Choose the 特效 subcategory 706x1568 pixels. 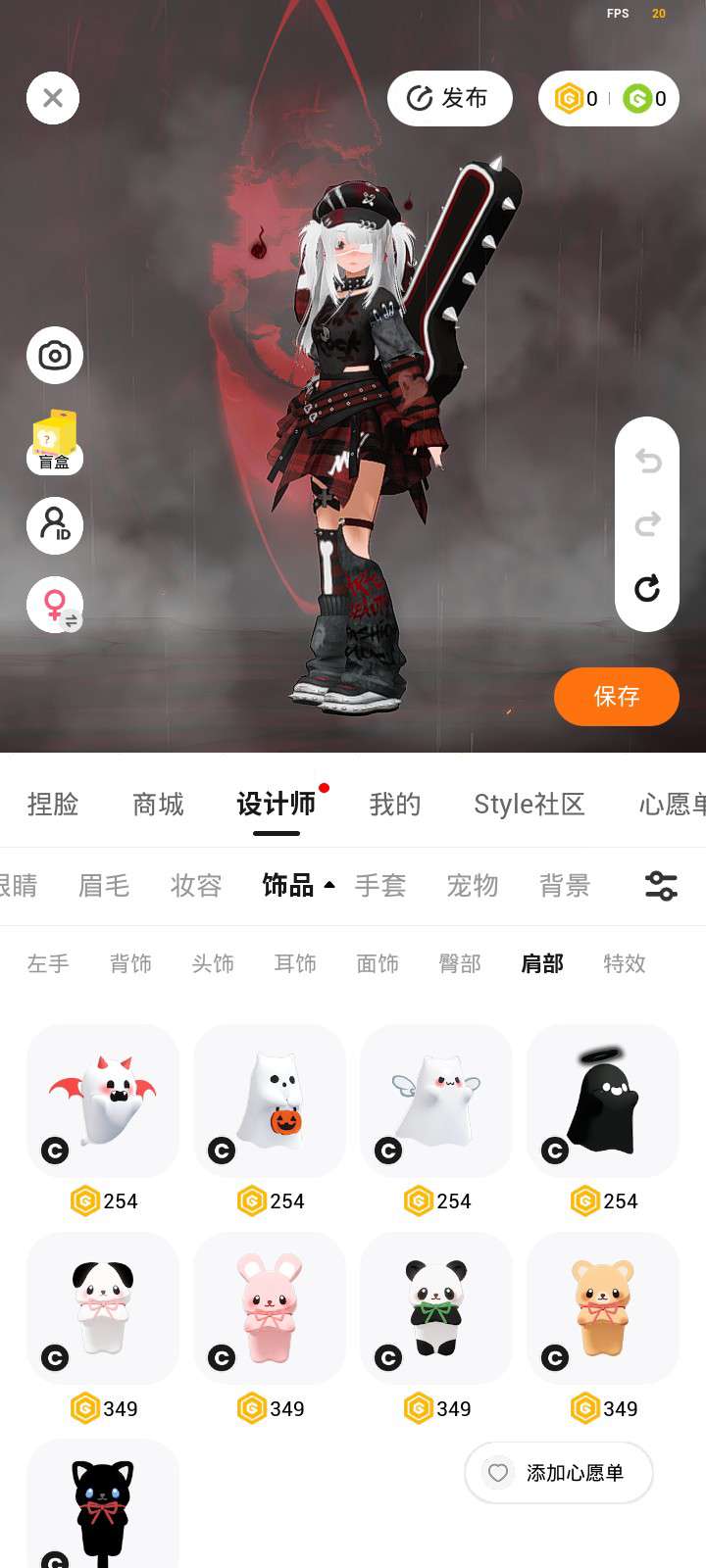[625, 964]
